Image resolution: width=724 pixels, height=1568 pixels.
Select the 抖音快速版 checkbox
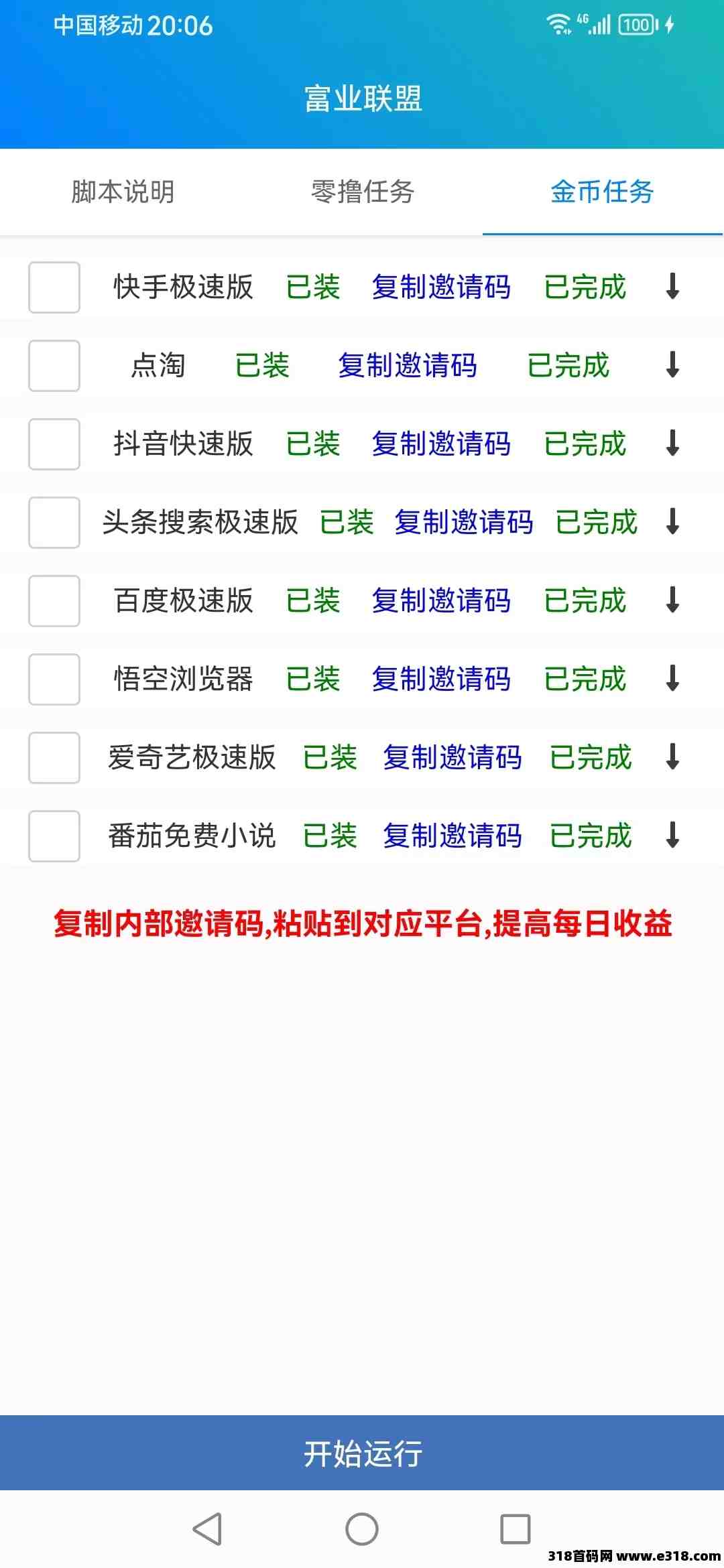(54, 444)
